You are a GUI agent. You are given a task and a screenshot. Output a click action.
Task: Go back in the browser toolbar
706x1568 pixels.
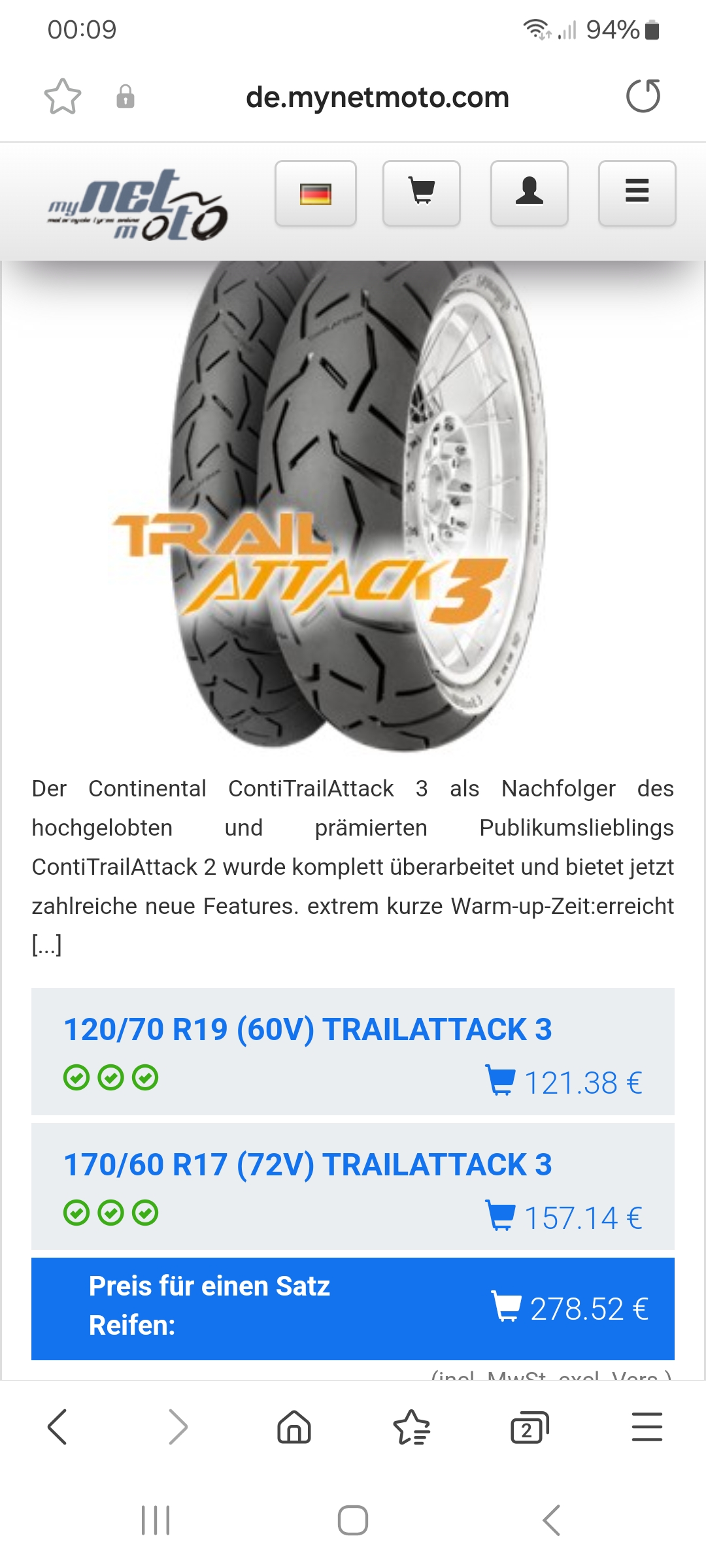[x=58, y=1427]
